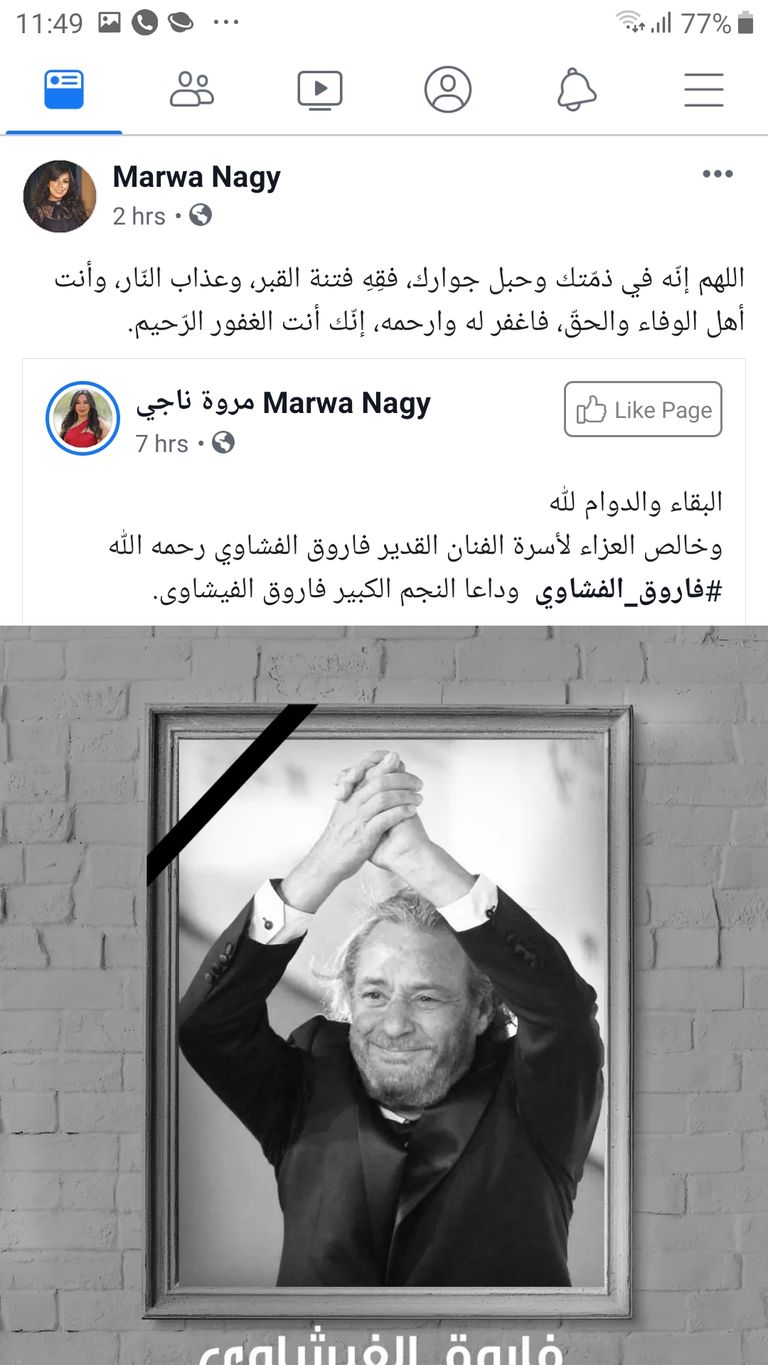Switch to the Watch tab
This screenshot has width=768, height=1365.
[320, 89]
